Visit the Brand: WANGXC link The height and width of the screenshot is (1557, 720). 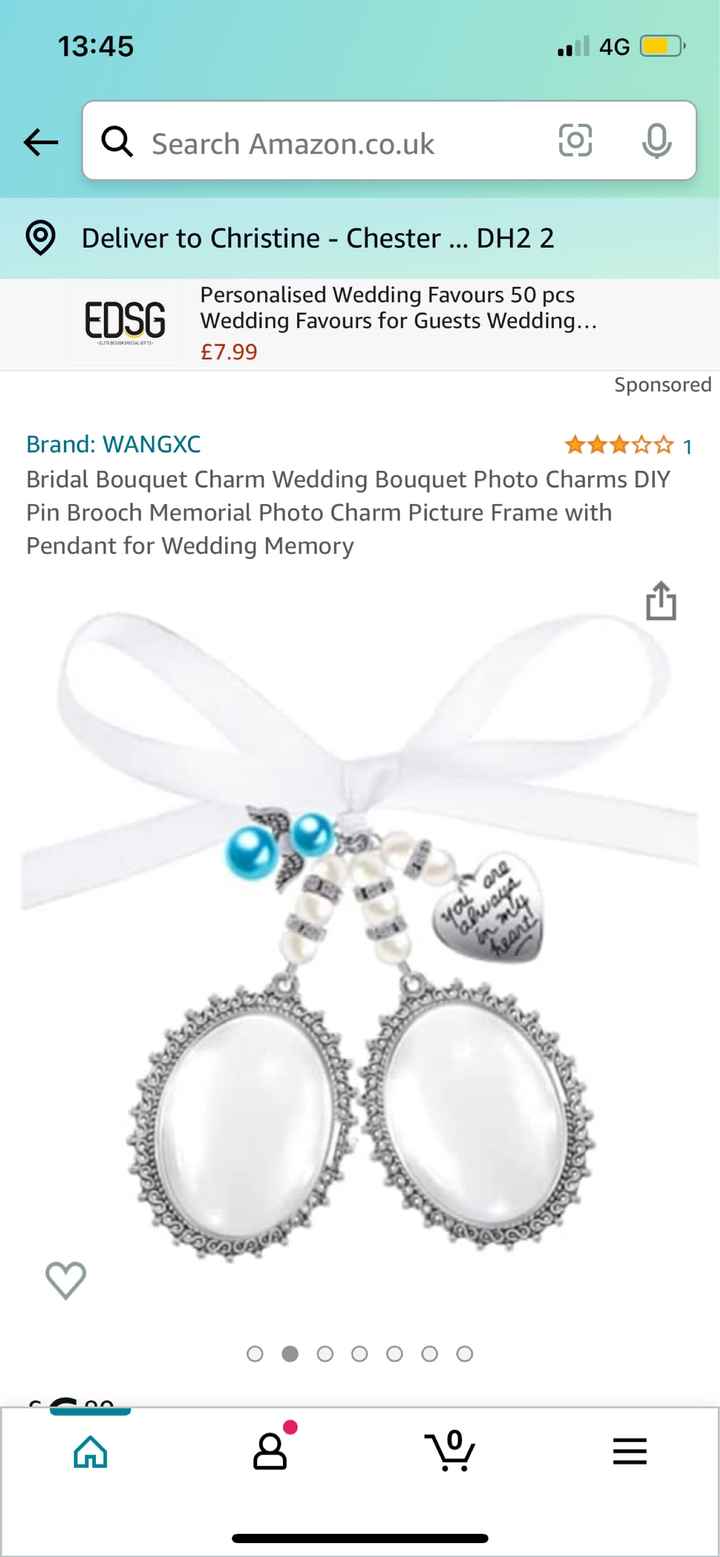(113, 444)
